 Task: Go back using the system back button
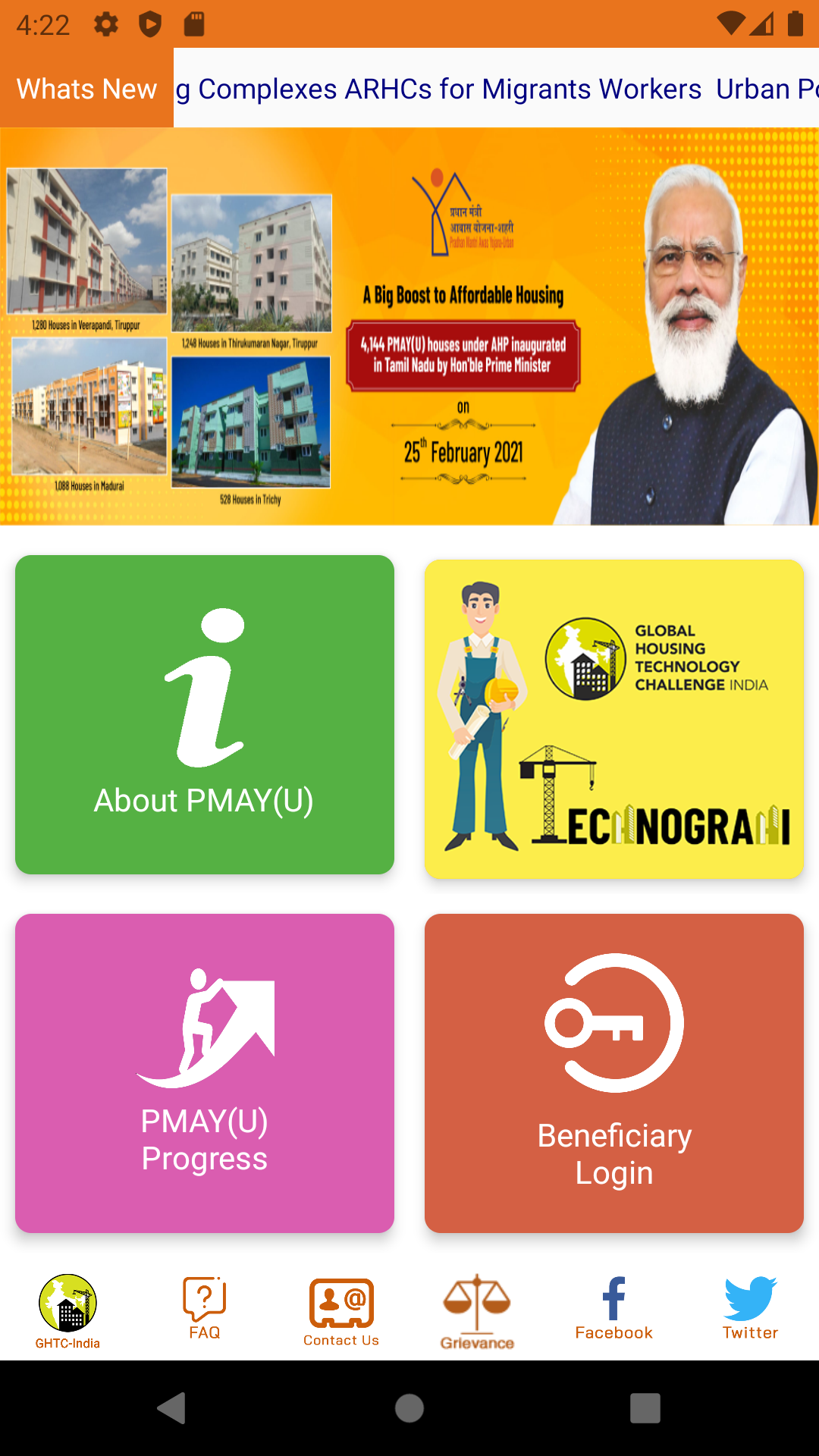pos(172,1408)
